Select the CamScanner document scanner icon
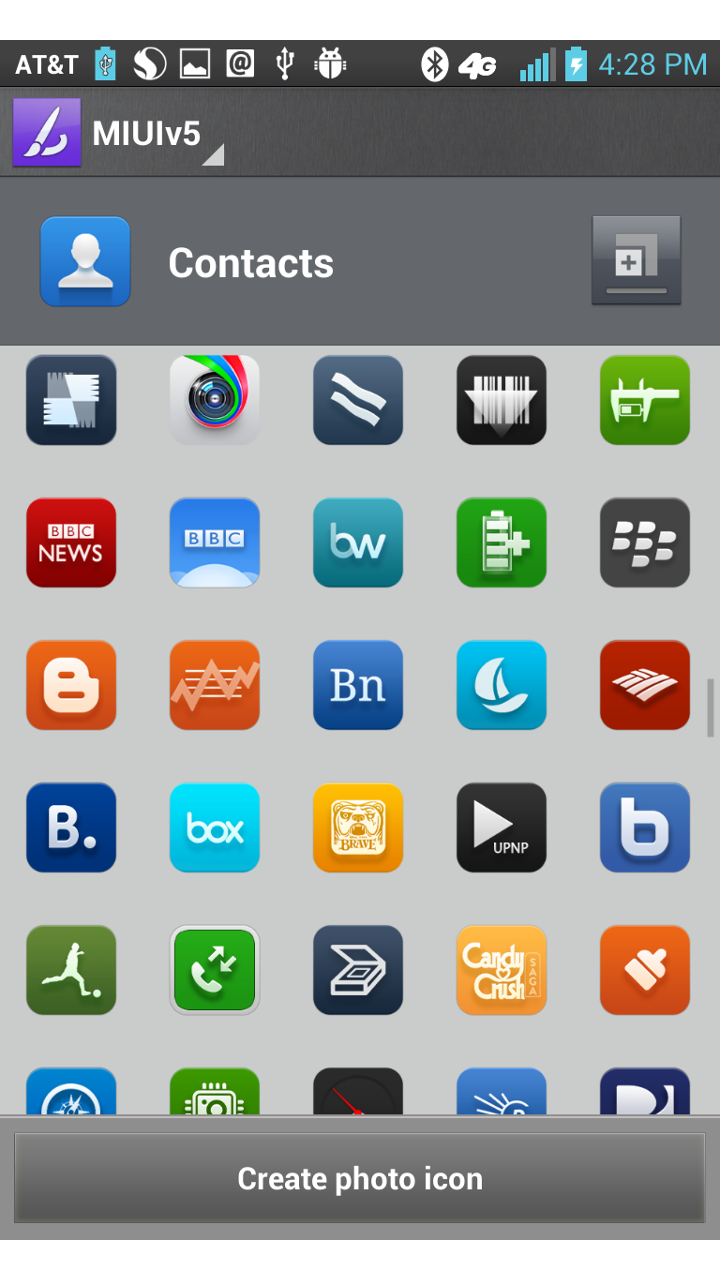Image resolution: width=720 pixels, height=1280 pixels. (x=358, y=970)
